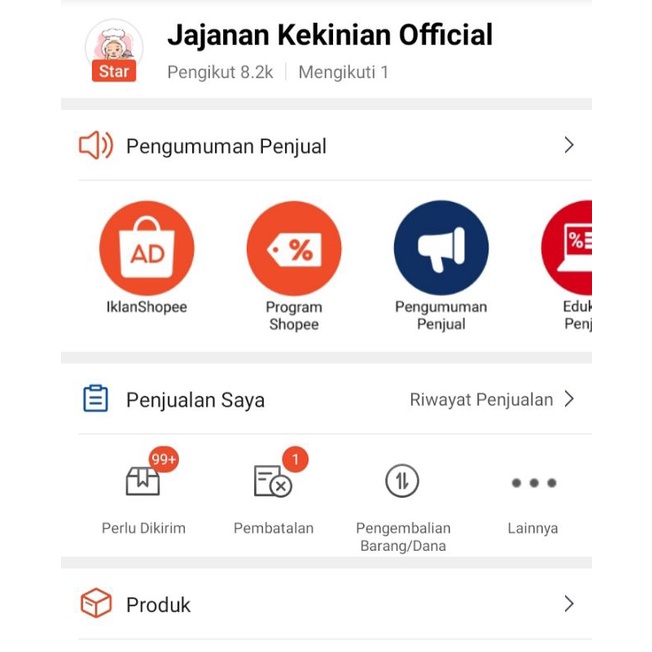The width and height of the screenshot is (652, 652).
Task: Open Pengembalian Barang/Dana
Action: (x=402, y=483)
